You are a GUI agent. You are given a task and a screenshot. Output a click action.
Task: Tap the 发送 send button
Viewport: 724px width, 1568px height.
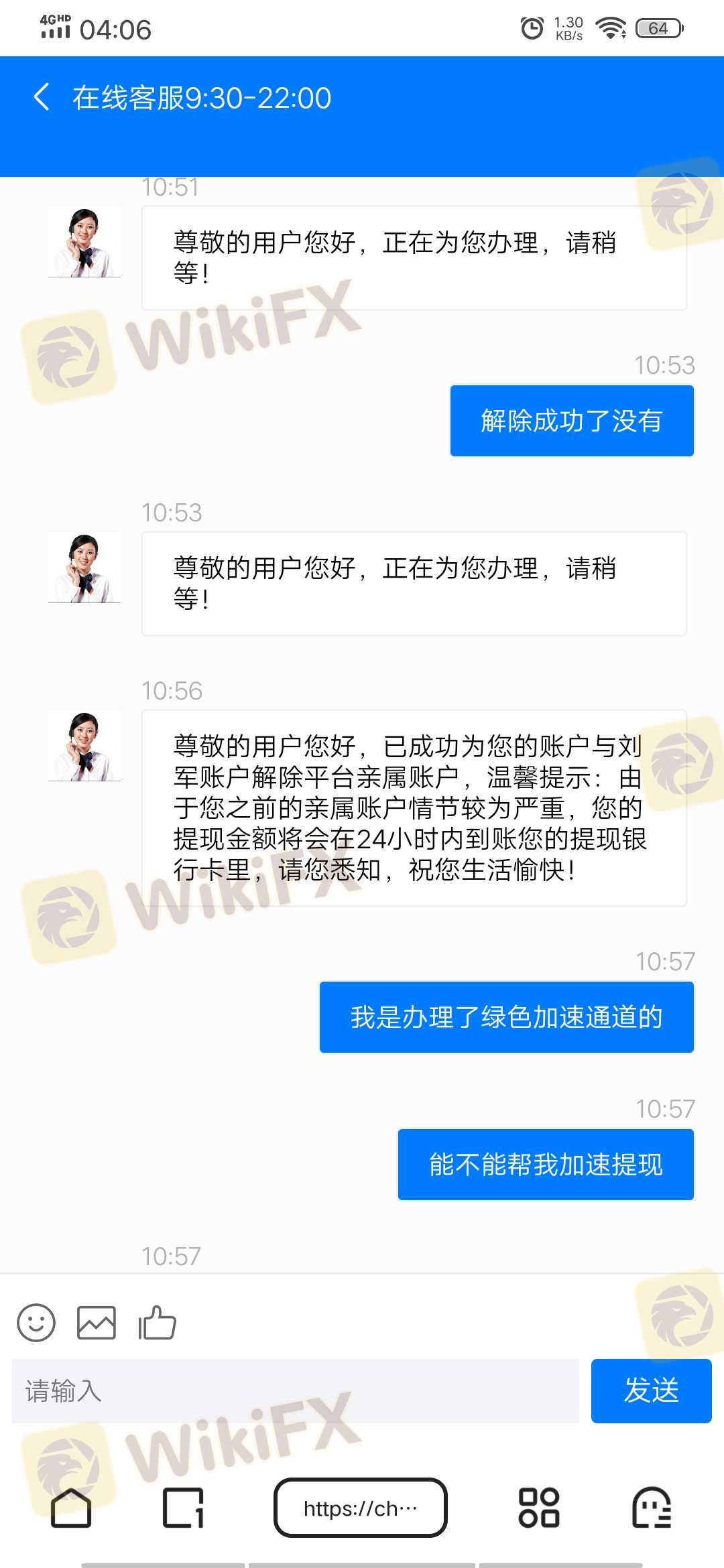pyautogui.click(x=651, y=1390)
